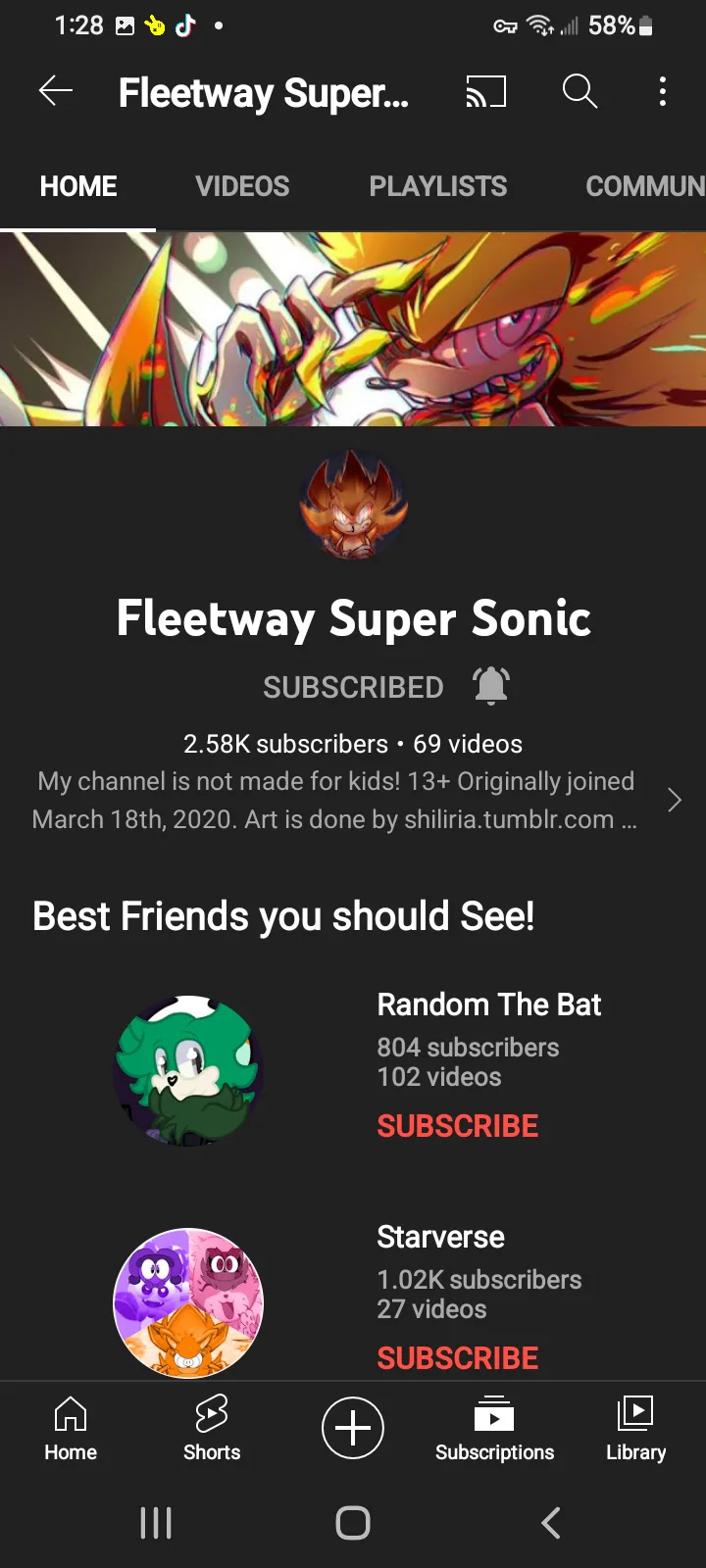
Task: Open the Subscriptions tab
Action: [x=494, y=1428]
